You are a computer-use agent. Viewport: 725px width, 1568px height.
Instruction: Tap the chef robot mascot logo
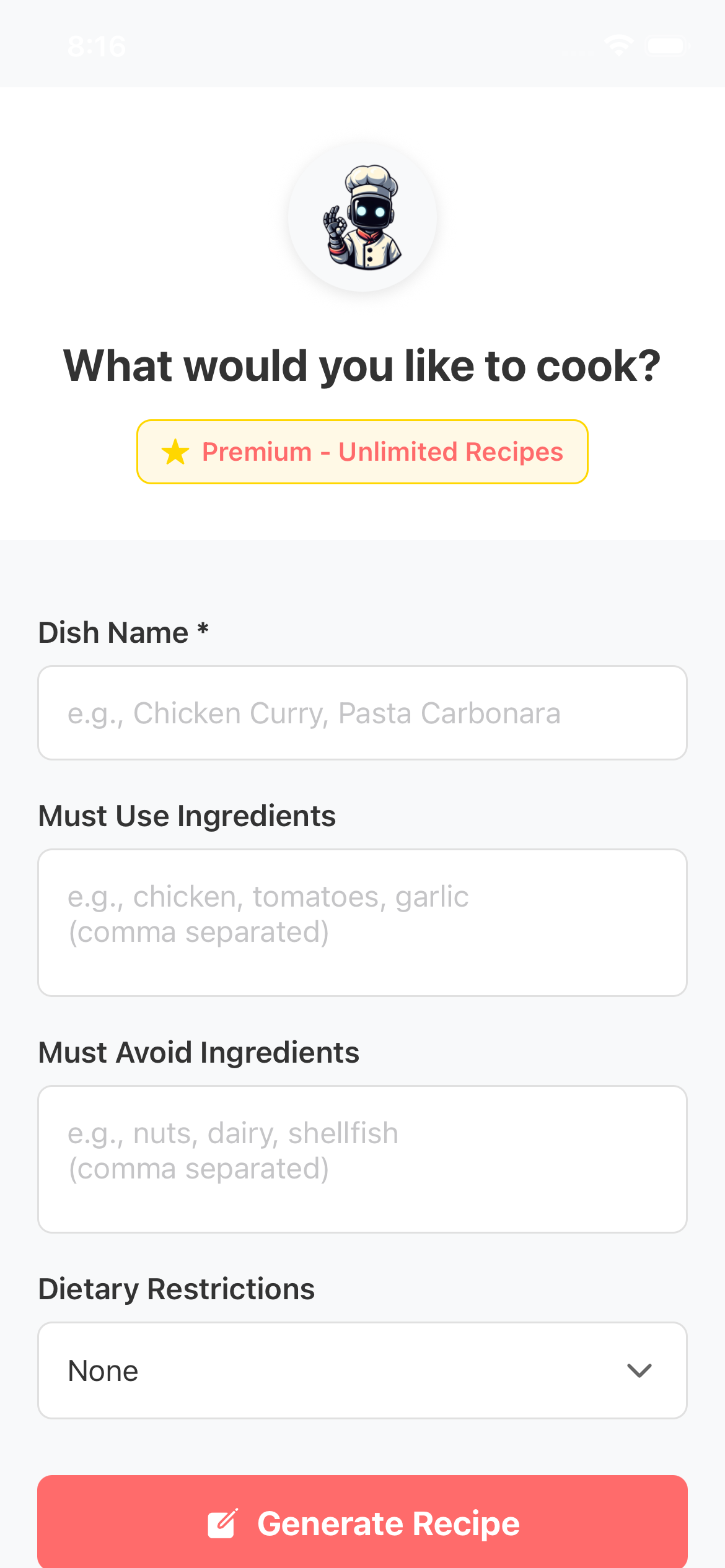pos(362,216)
